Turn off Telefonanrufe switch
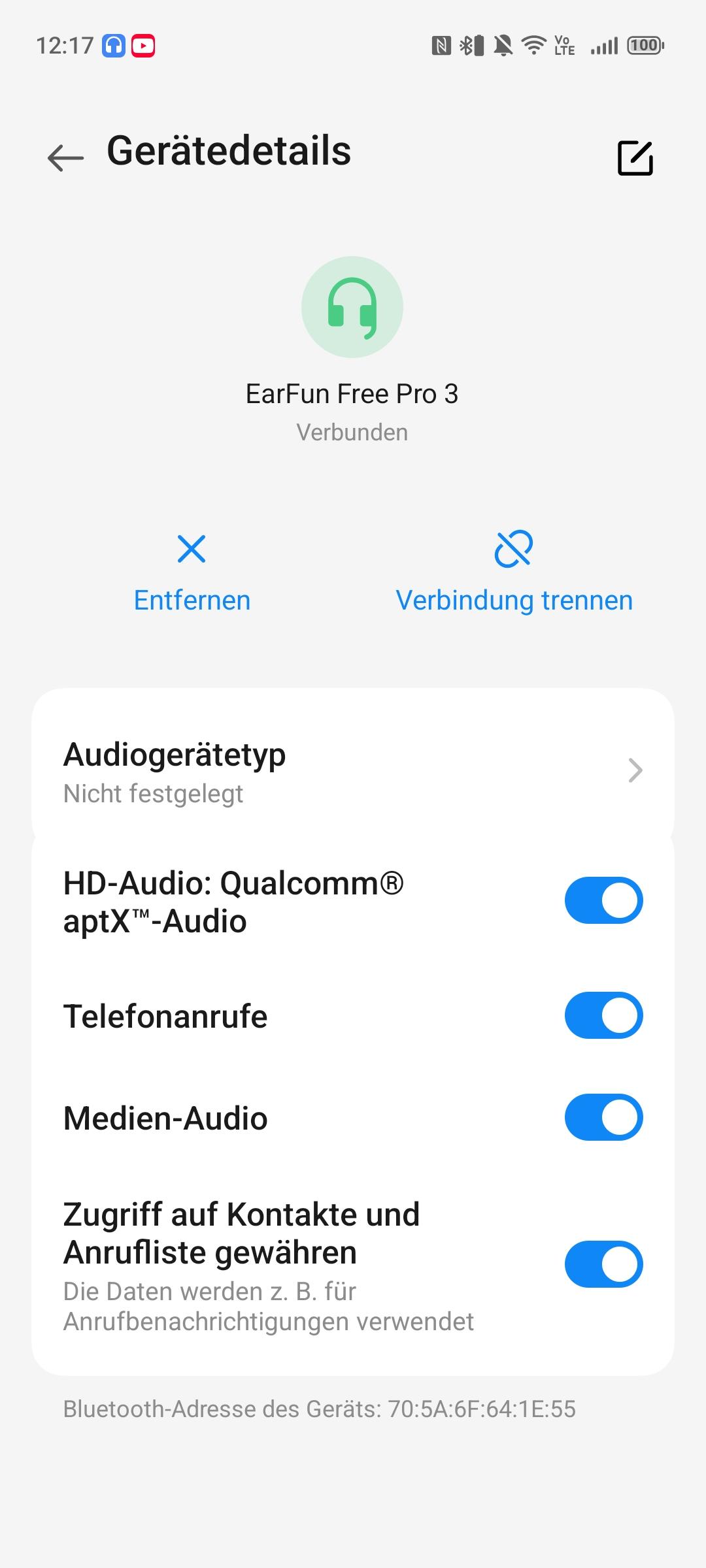 click(x=603, y=1015)
